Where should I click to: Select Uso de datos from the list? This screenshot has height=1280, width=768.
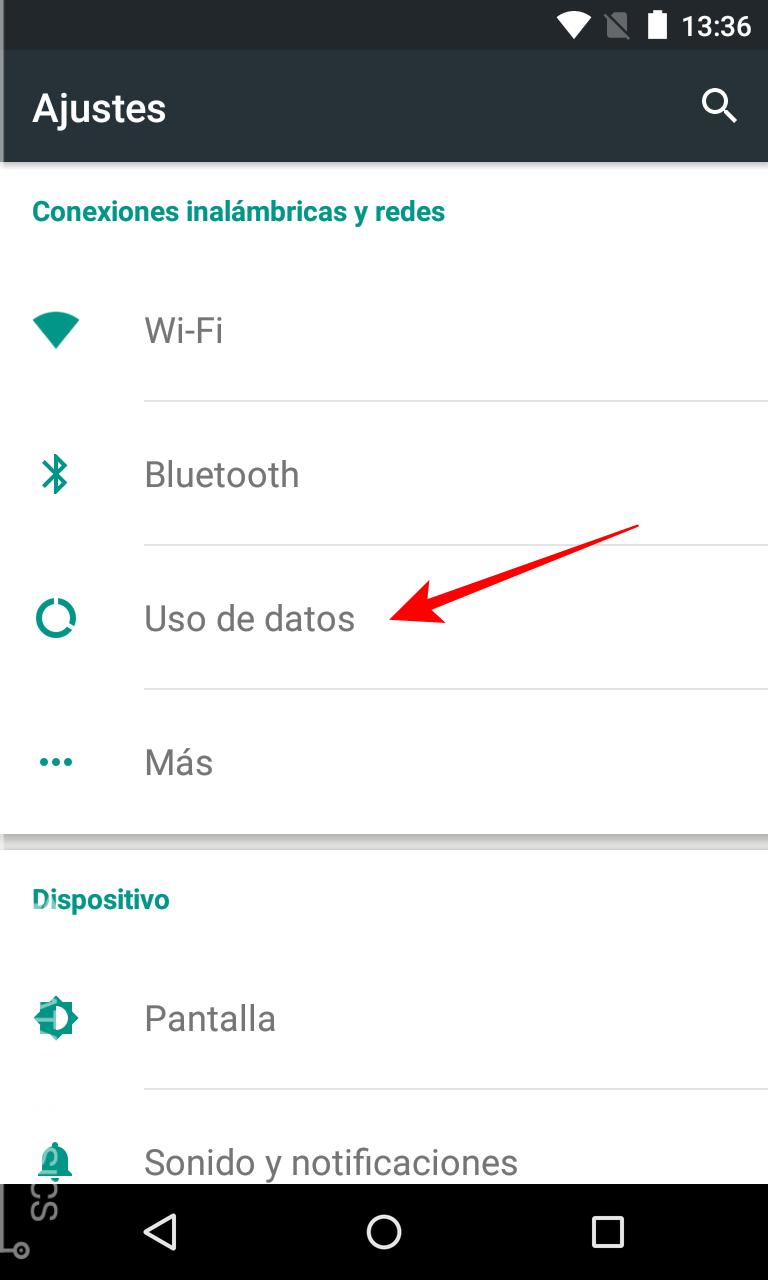coord(250,617)
